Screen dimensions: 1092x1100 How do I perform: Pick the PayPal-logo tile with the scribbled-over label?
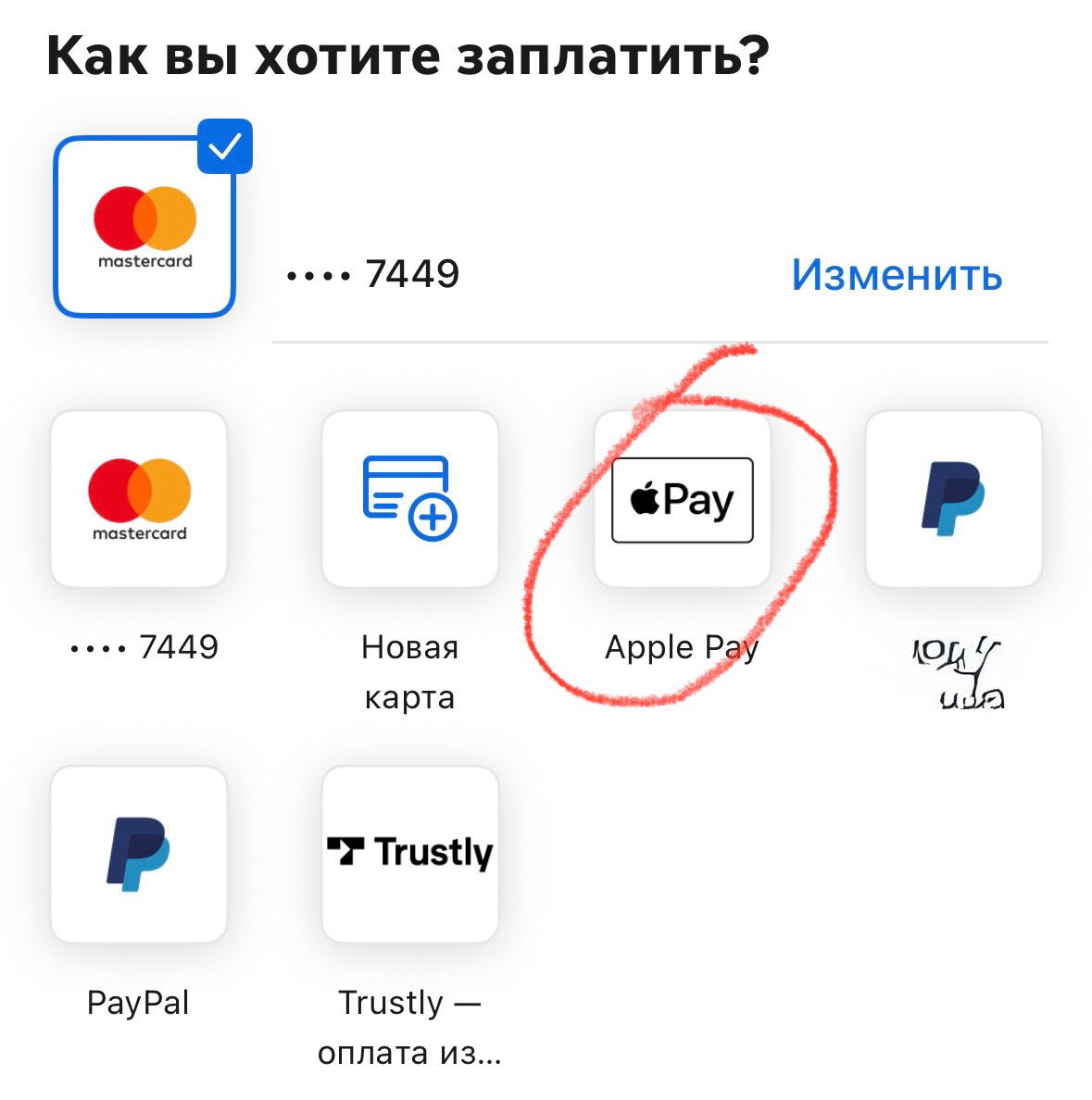(x=953, y=499)
